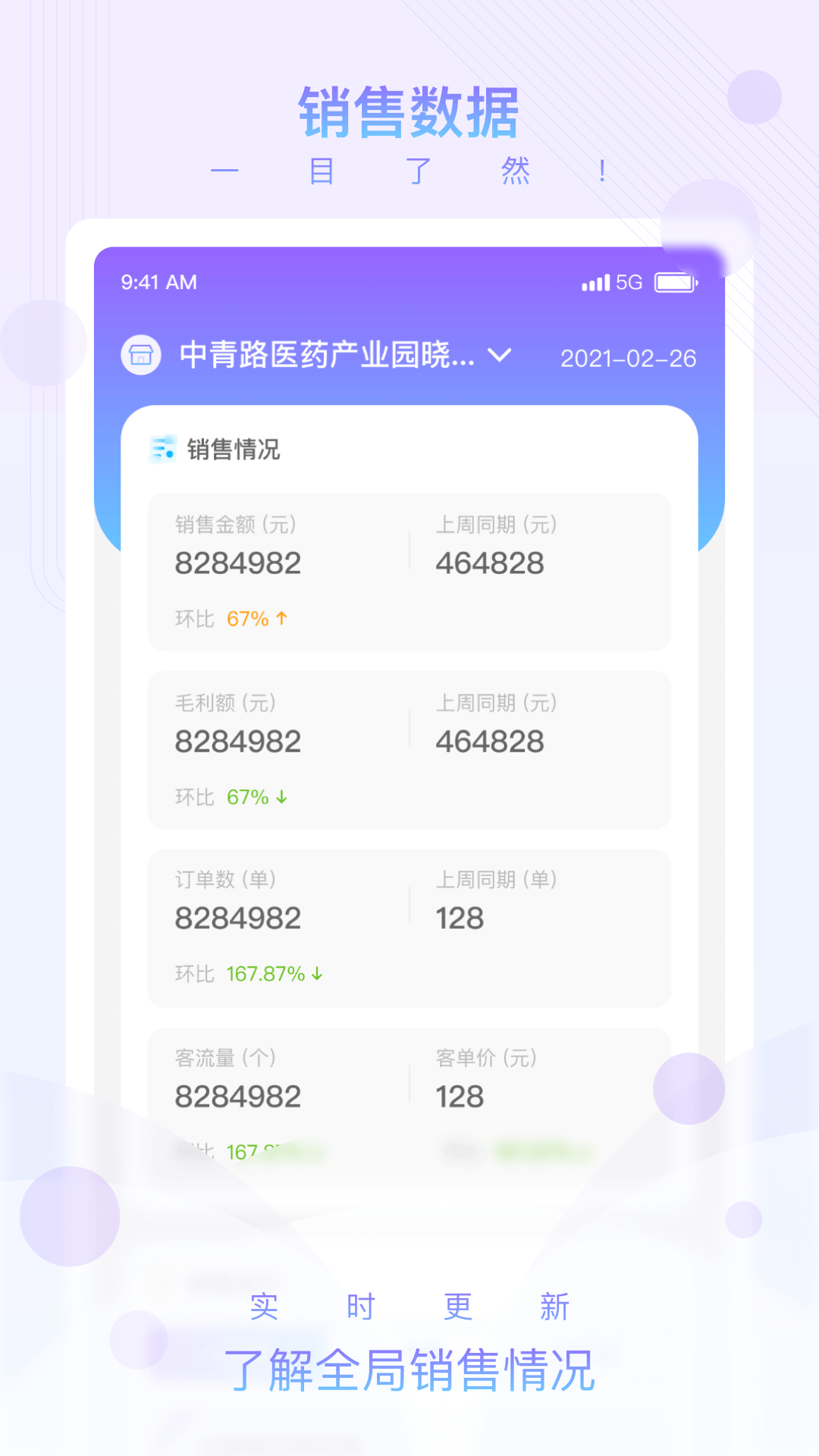The width and height of the screenshot is (819, 1456).
Task: Click the 5G network indicator
Action: coord(628,281)
